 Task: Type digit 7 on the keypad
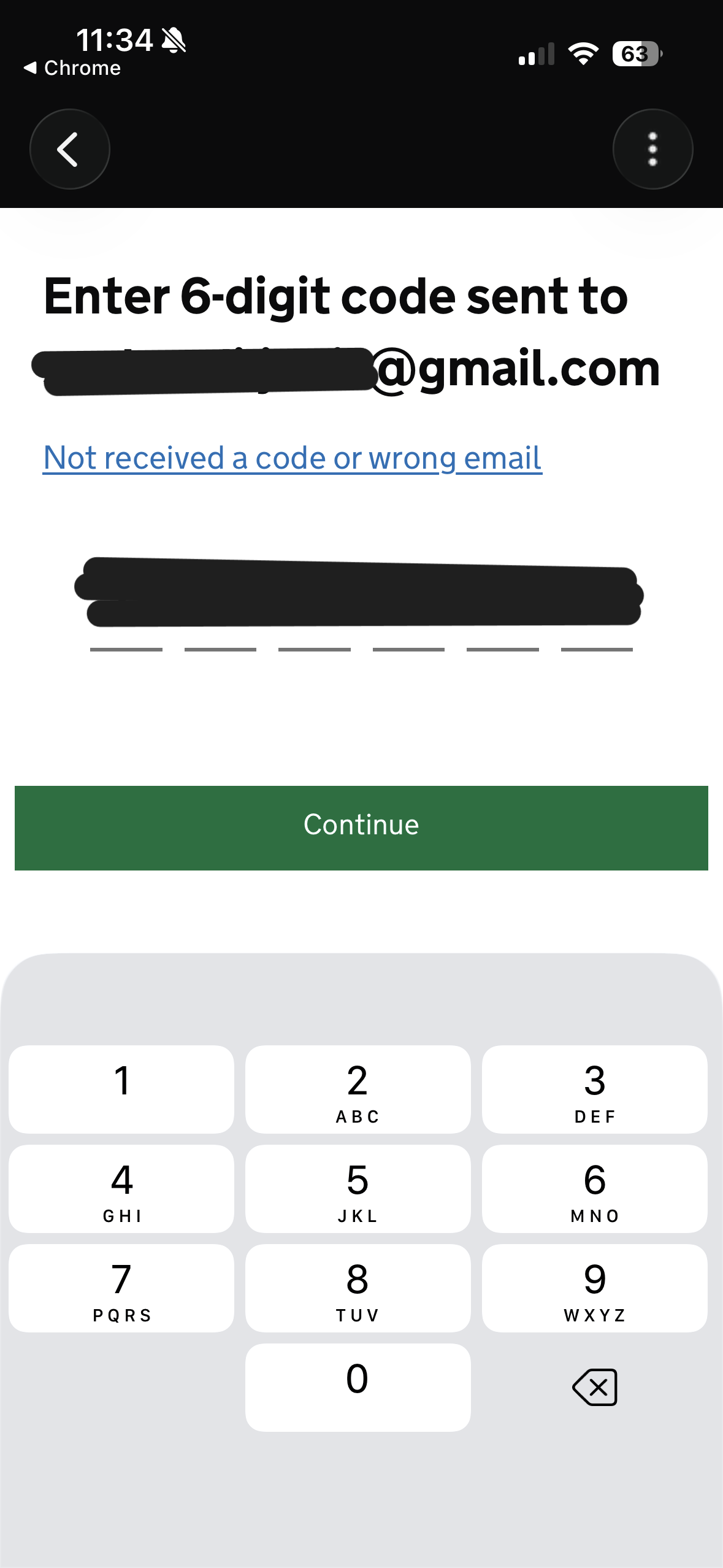click(x=121, y=1288)
